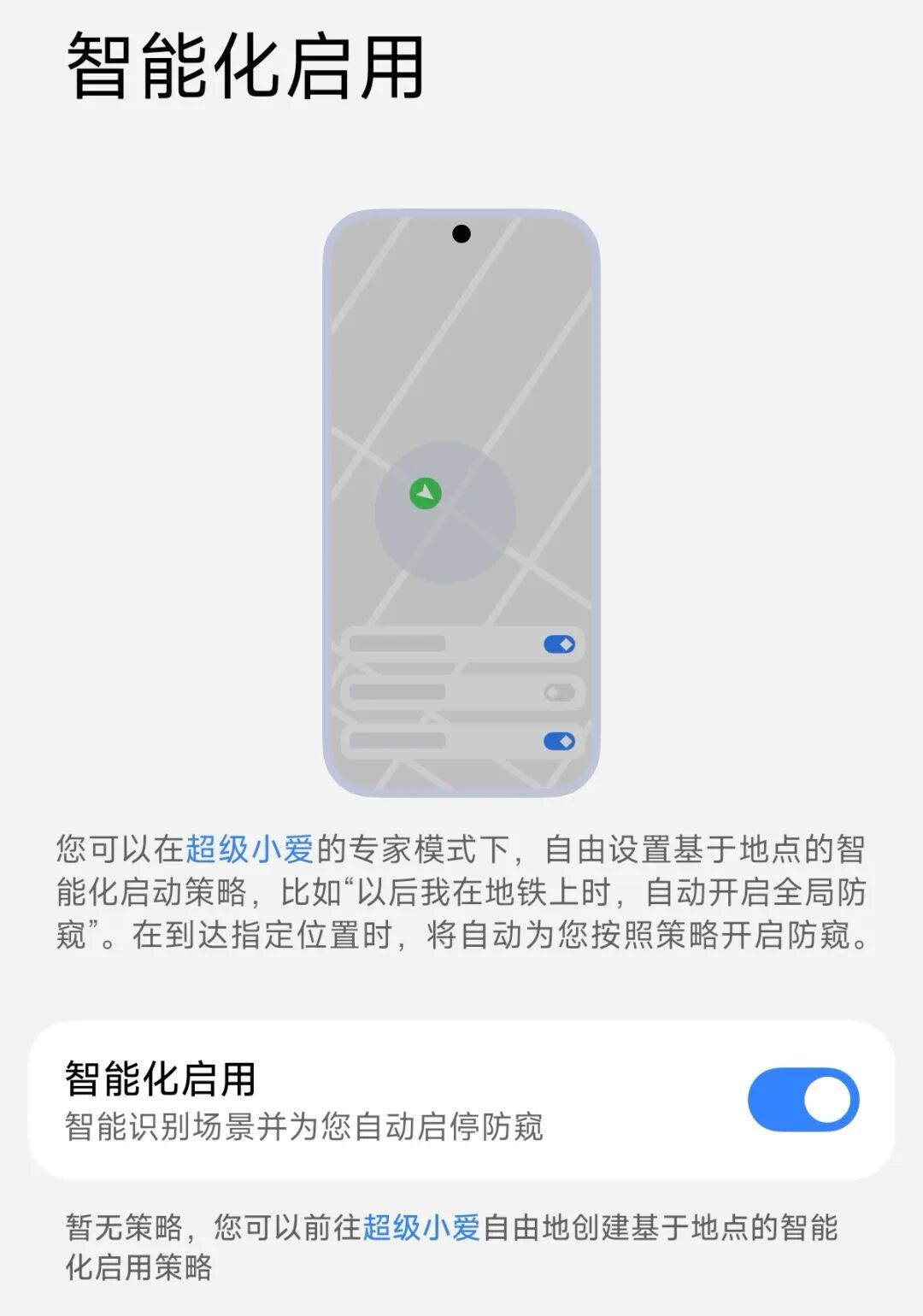Tap the 超级小爱 link in the 暂无策略 note
This screenshot has width=923, height=1316.
point(421,1227)
